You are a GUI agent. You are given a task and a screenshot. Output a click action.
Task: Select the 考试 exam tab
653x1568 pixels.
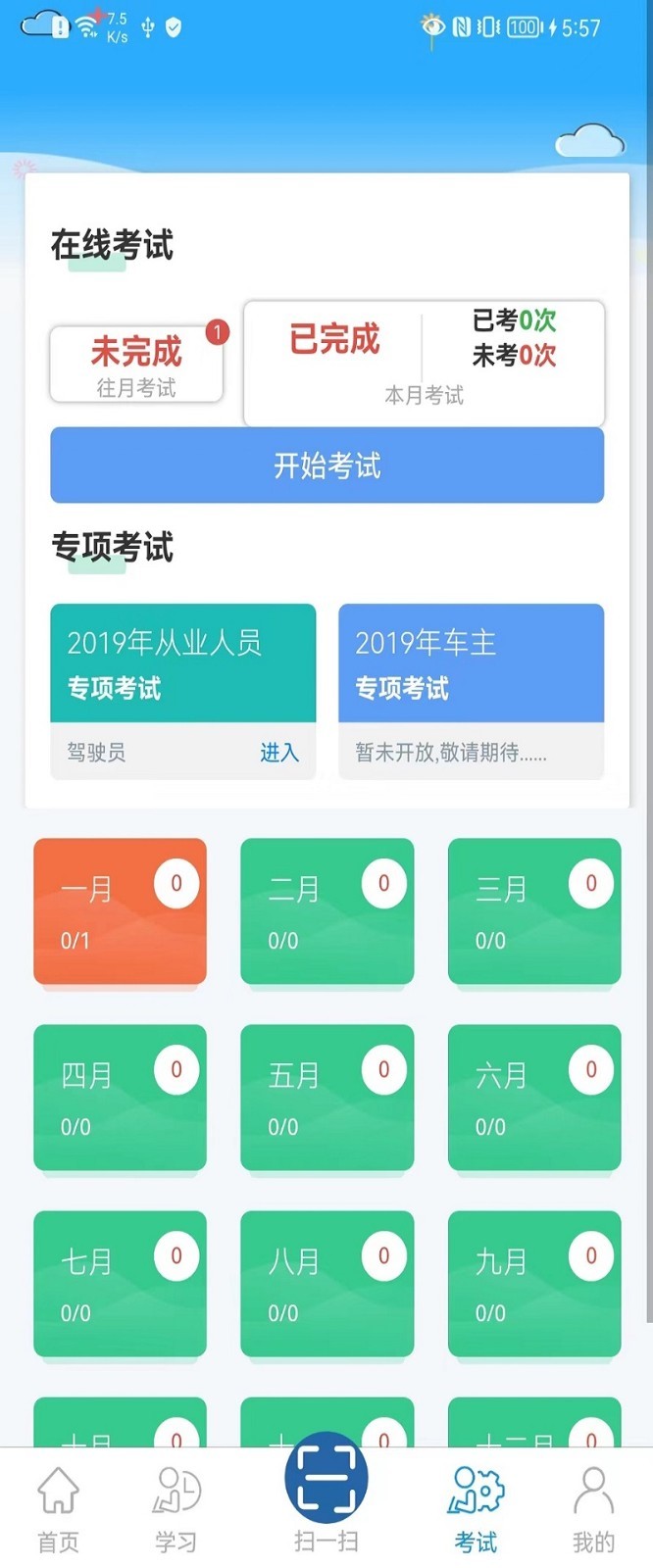476,1509
